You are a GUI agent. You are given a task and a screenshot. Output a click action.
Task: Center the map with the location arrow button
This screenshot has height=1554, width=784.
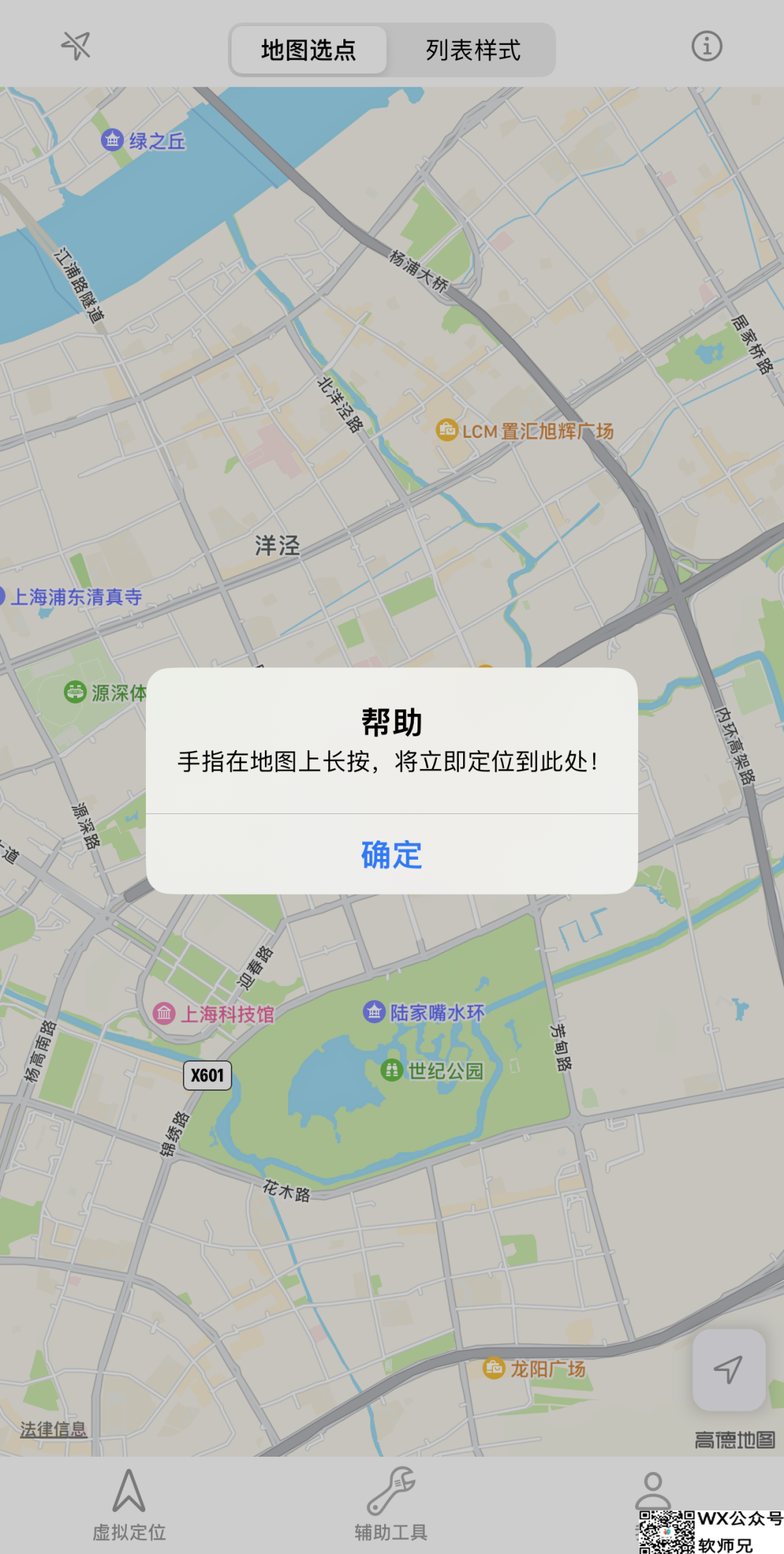pos(728,1370)
